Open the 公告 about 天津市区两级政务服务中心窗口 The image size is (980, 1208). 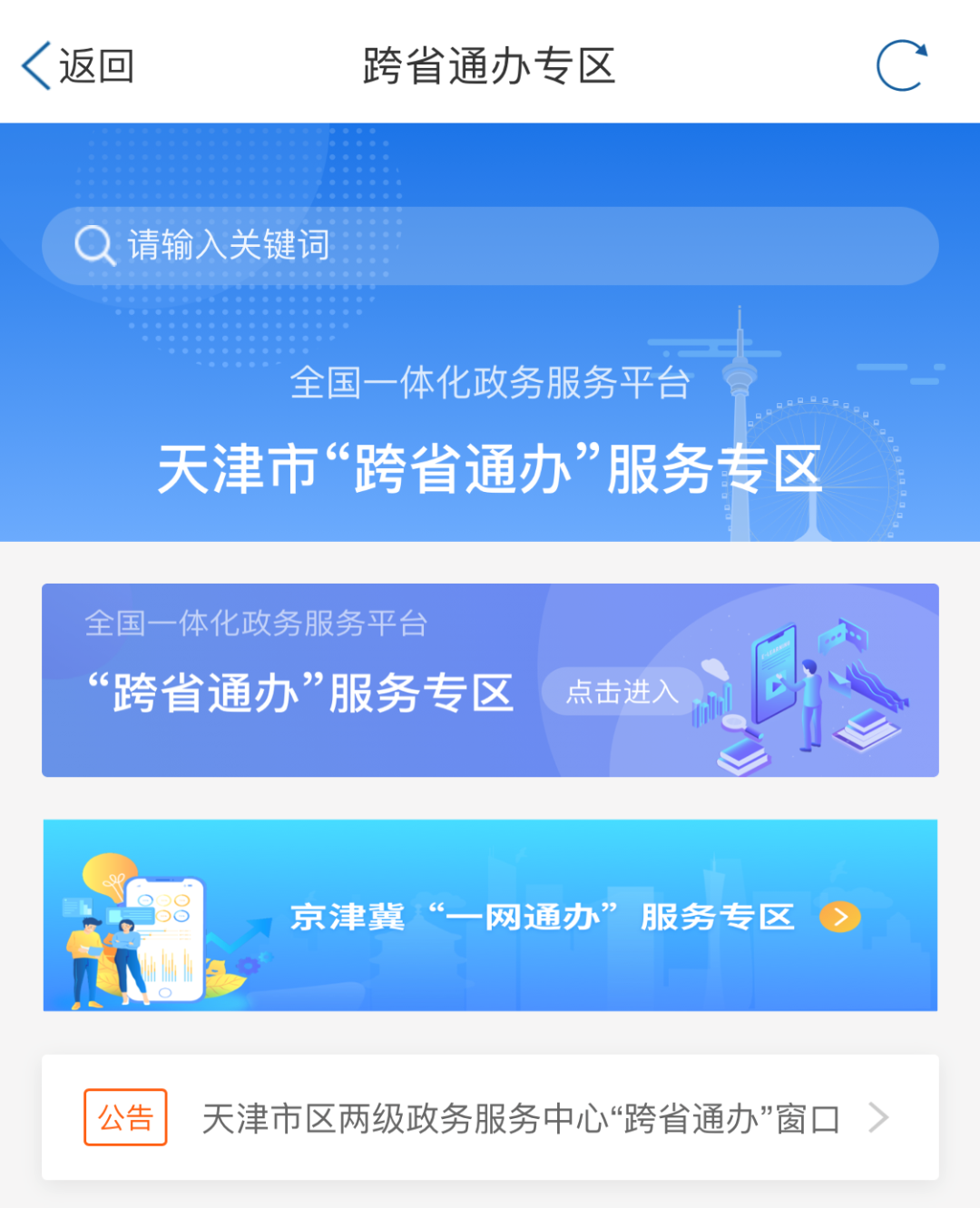[490, 1118]
